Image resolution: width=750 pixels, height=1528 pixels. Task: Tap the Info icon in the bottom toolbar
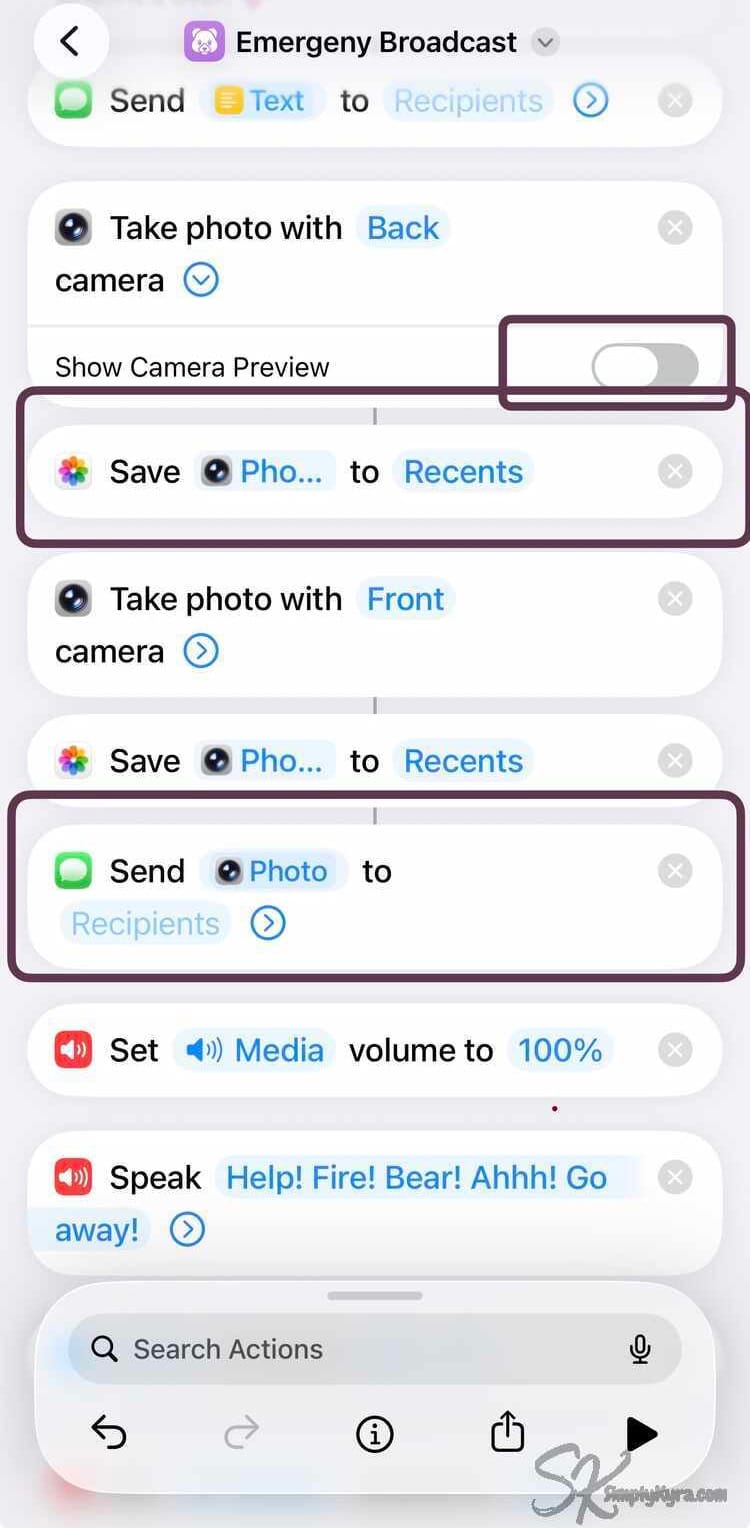[x=374, y=1433]
